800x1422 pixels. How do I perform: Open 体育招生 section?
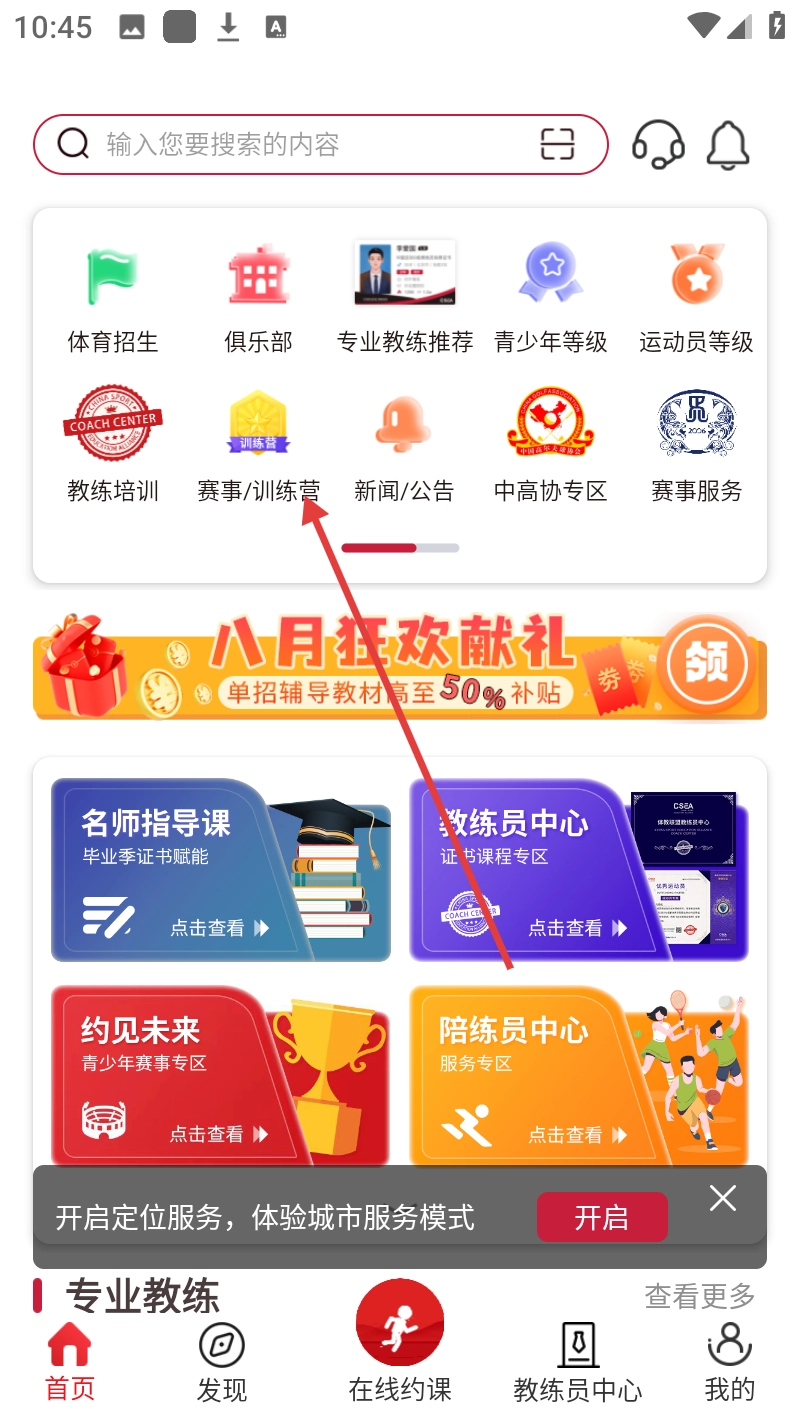coord(113,297)
